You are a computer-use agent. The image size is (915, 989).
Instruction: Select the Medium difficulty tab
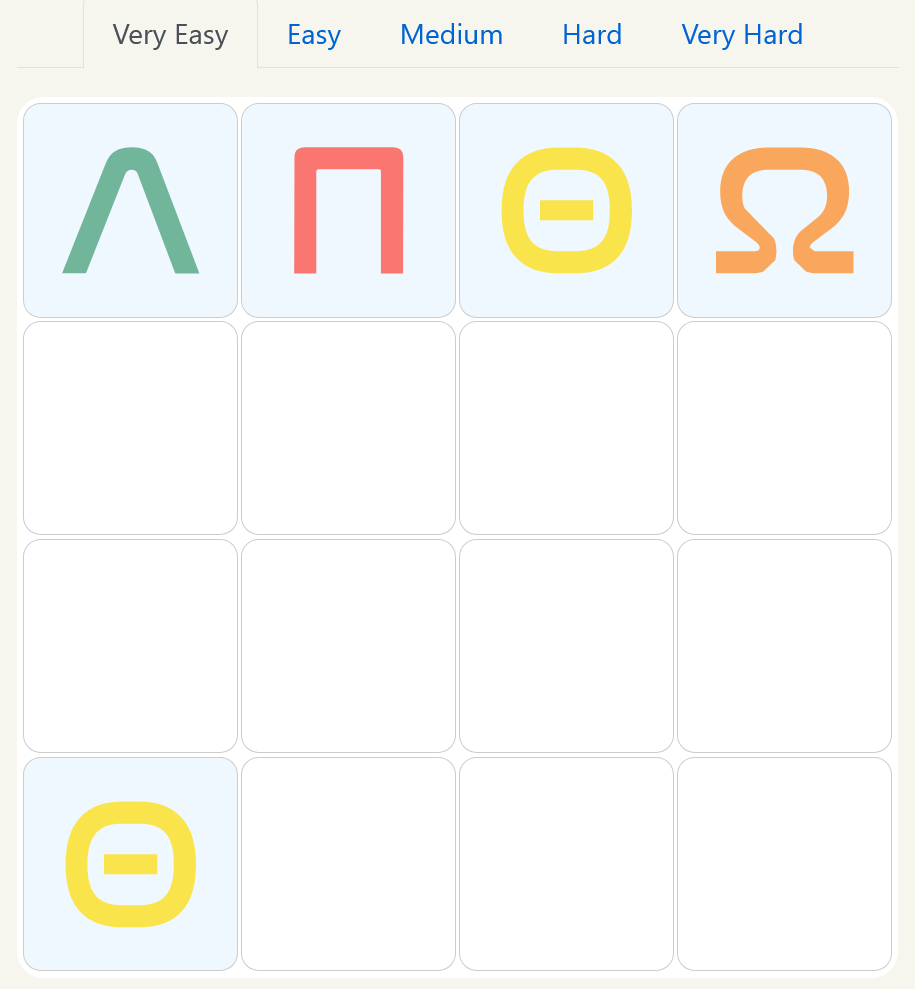(451, 35)
